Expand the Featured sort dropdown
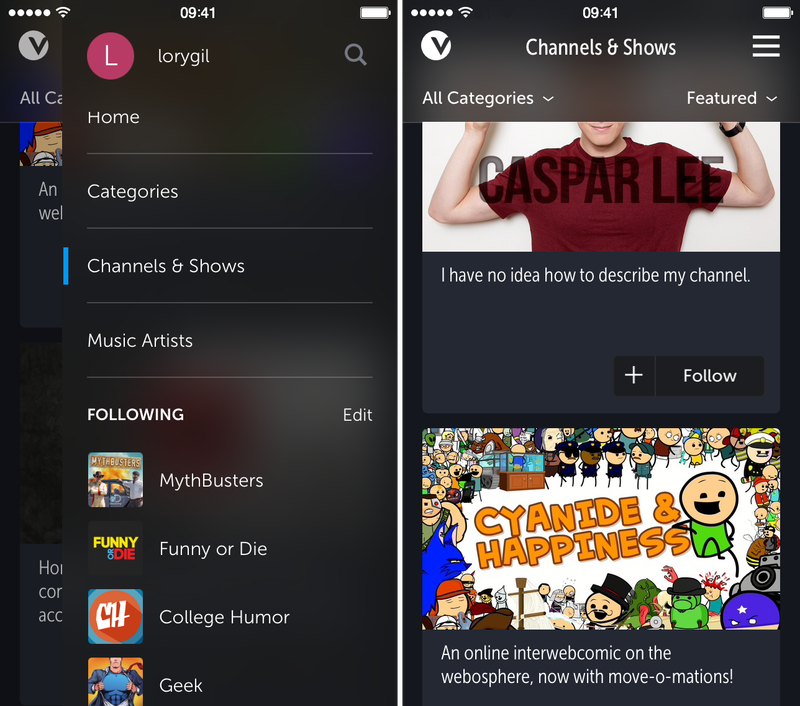Screen dimensions: 800x706 click(731, 98)
